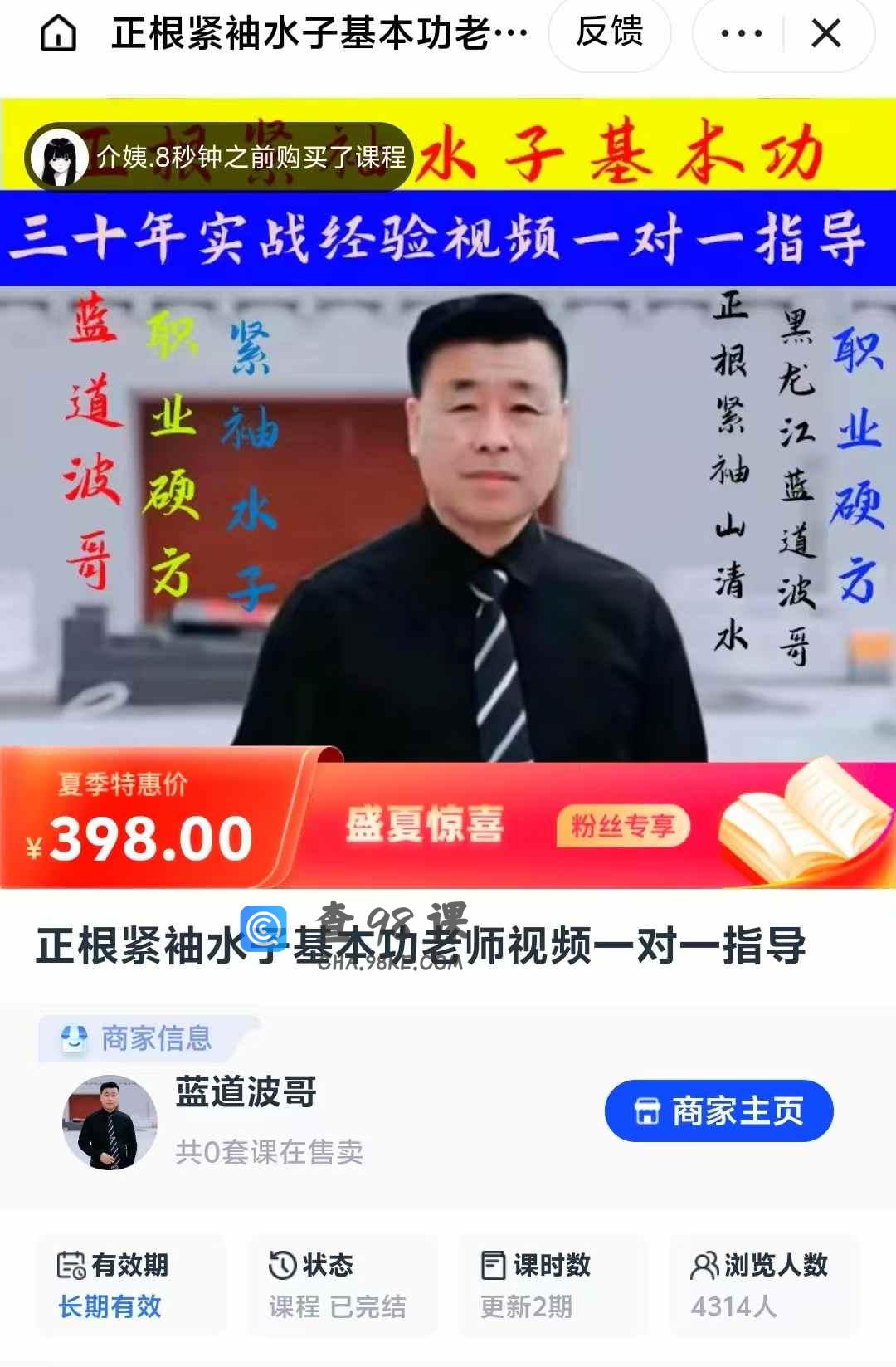Open the three-dot more options menu
The image size is (896, 1367).
coord(741,34)
